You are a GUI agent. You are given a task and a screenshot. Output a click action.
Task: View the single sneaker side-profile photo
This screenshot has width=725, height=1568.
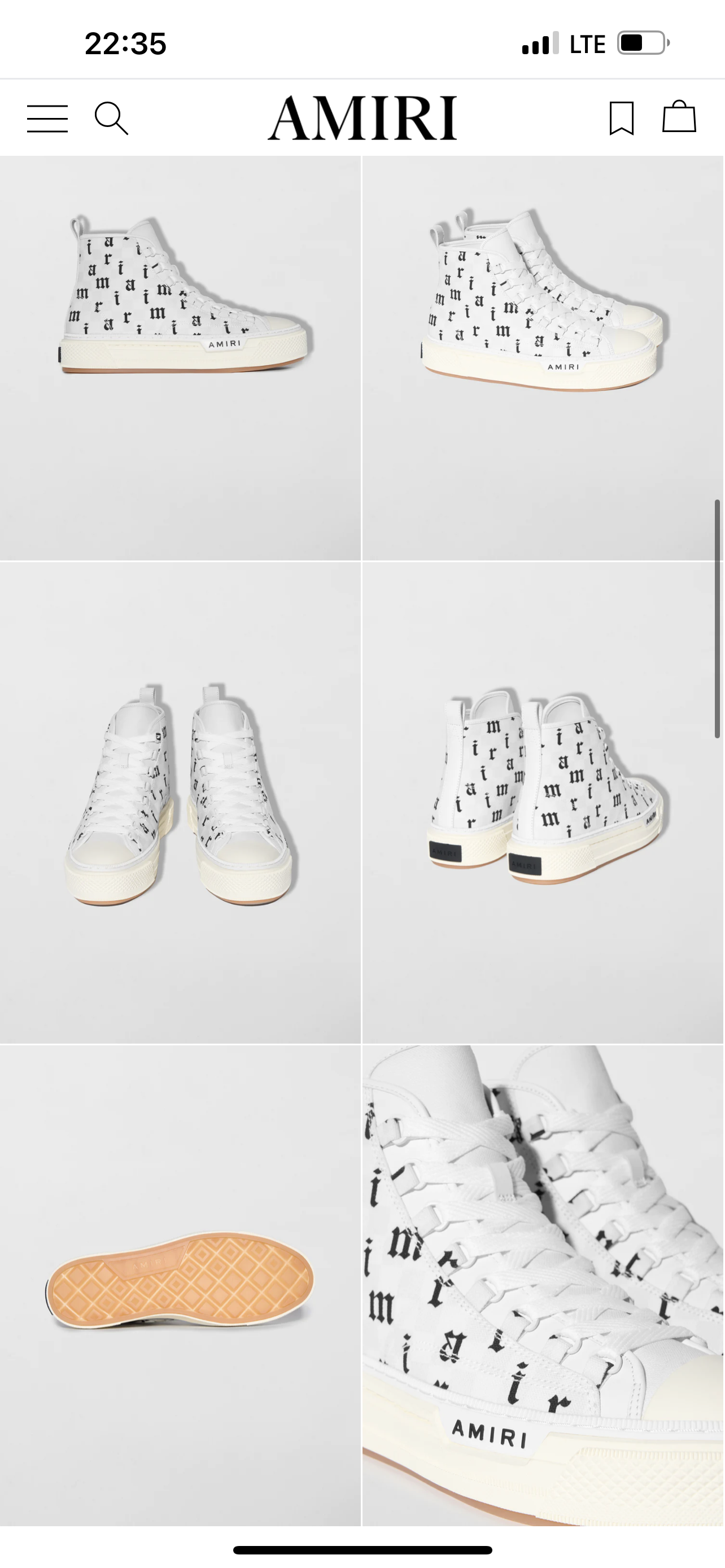click(180, 358)
